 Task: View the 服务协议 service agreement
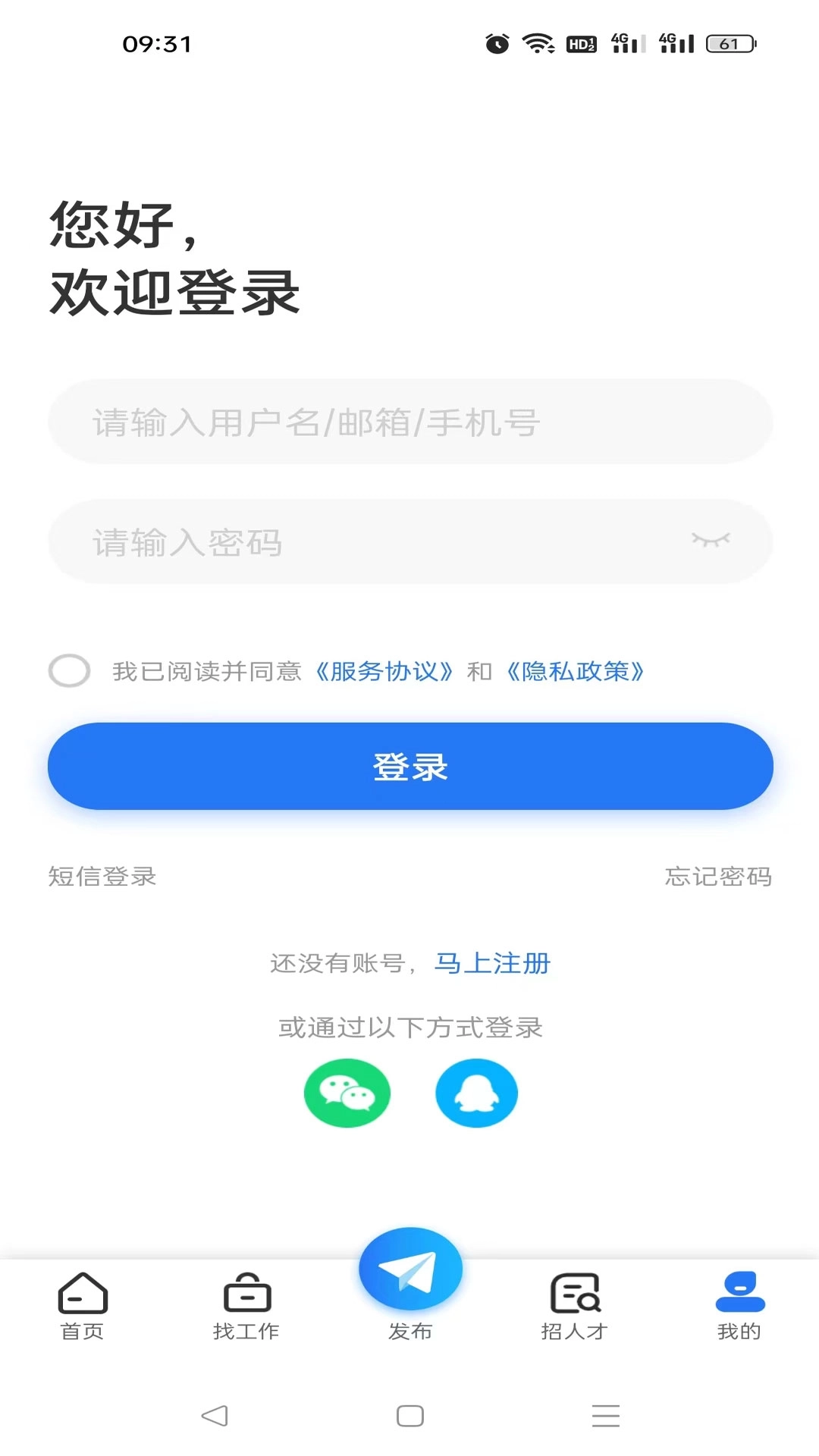point(383,670)
